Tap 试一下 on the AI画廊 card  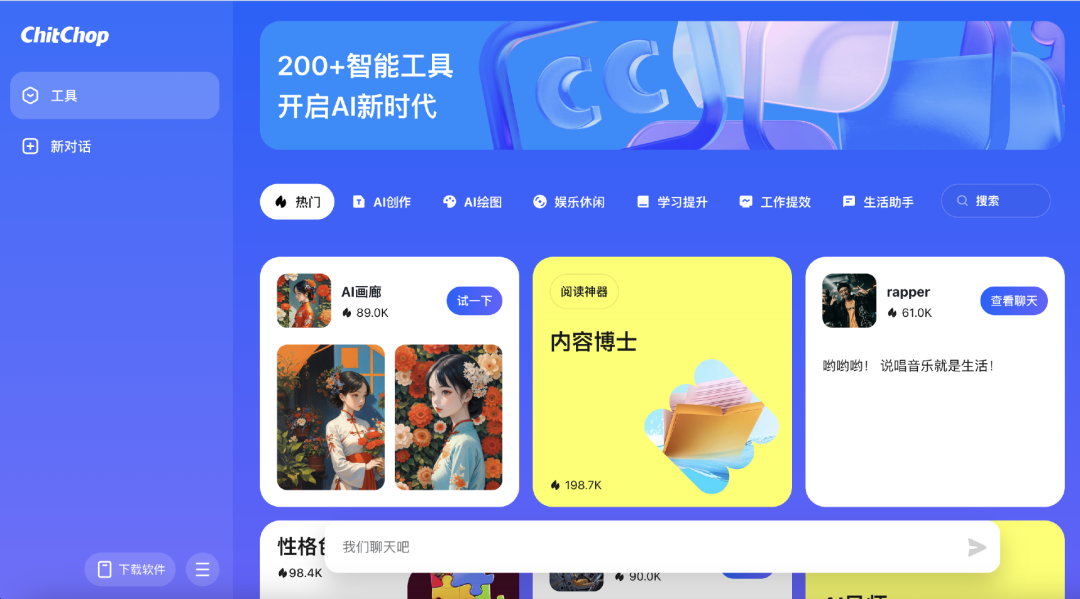coord(474,301)
